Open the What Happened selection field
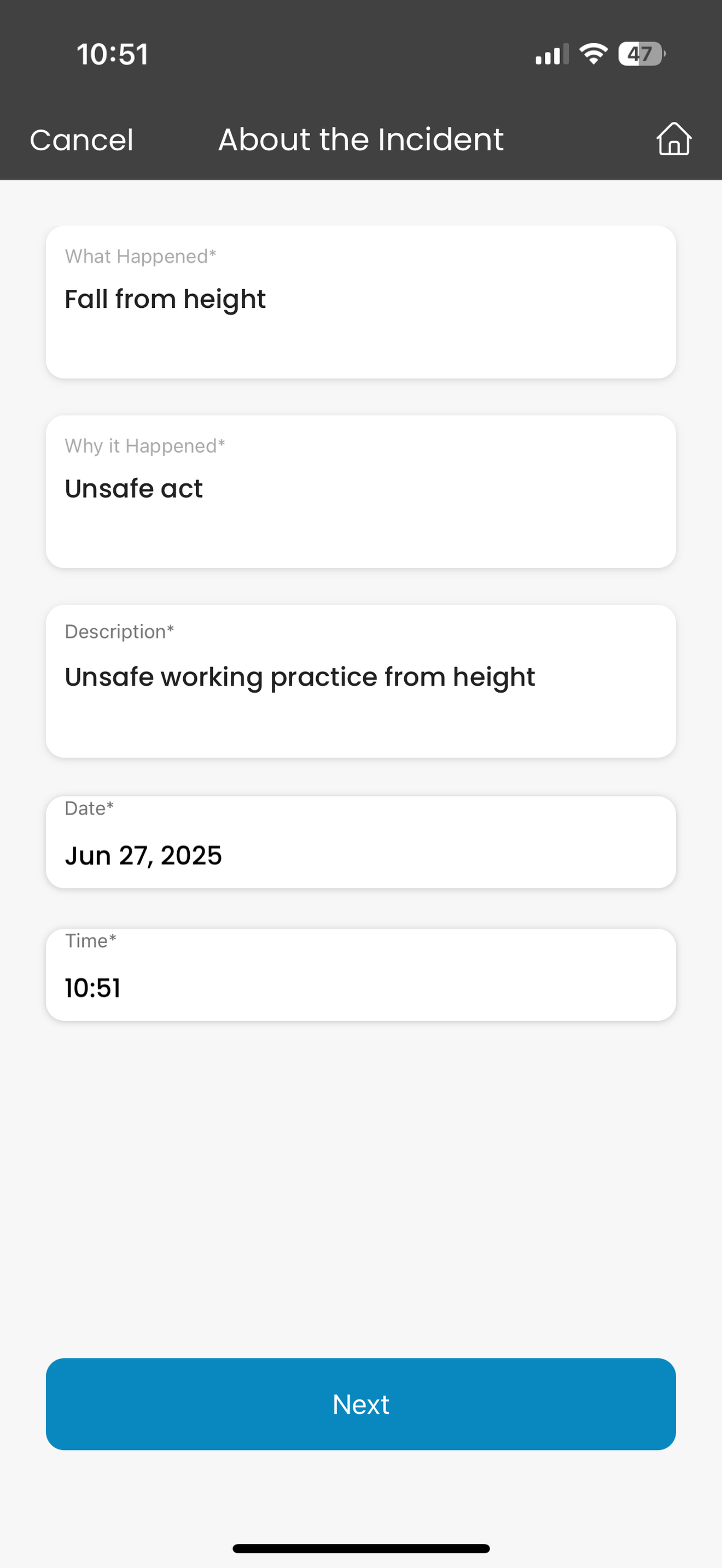Screen dimensions: 722x1568 coord(360,301)
